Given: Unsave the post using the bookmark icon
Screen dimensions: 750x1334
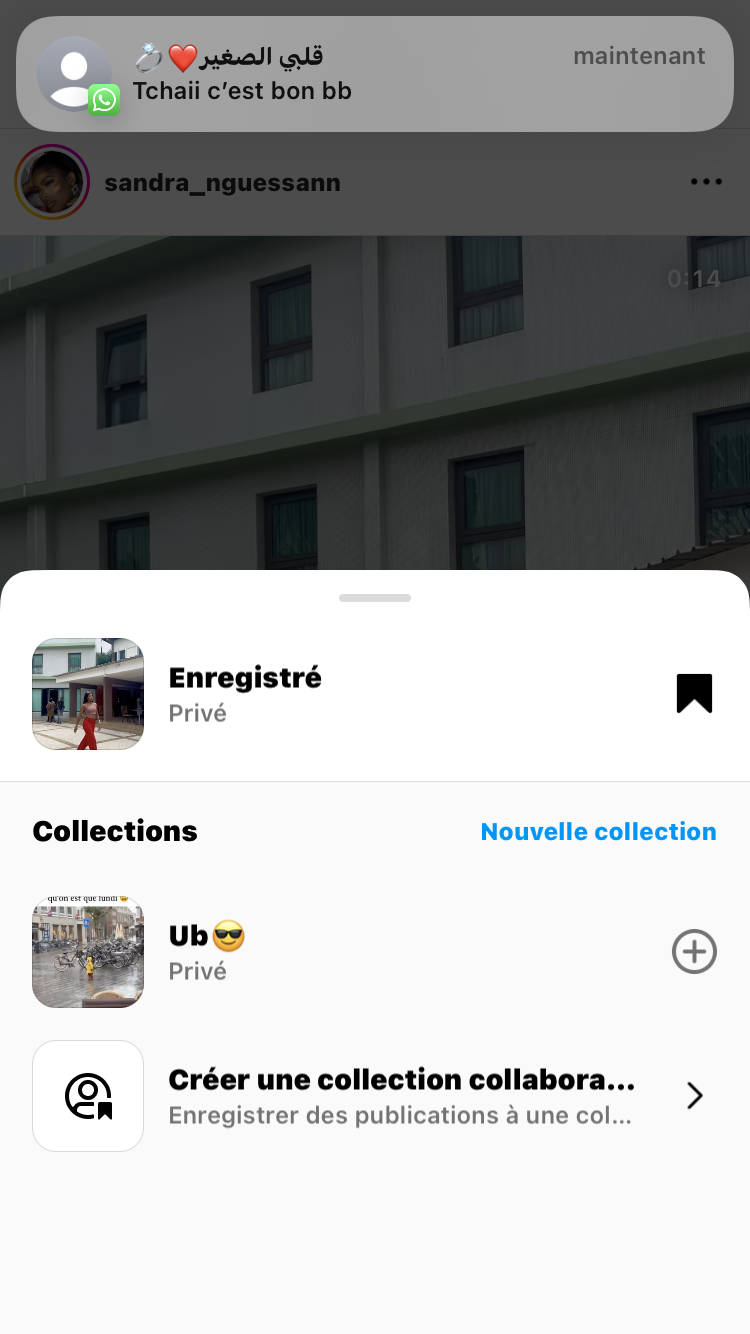Looking at the screenshot, I should [694, 693].
